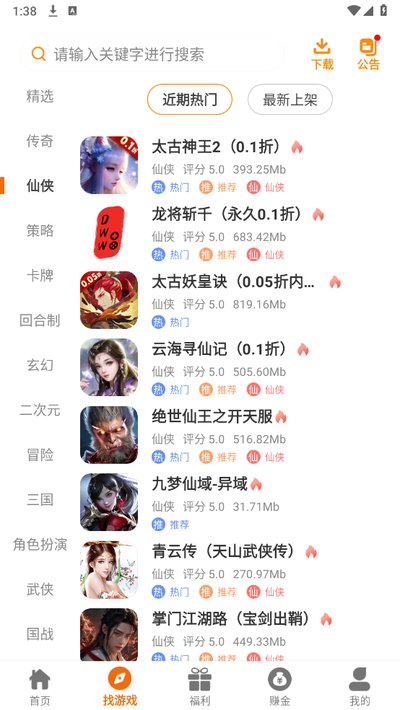Screen dimensions: 400x710
Task: Choose the 精选 category
Action: tap(40, 96)
